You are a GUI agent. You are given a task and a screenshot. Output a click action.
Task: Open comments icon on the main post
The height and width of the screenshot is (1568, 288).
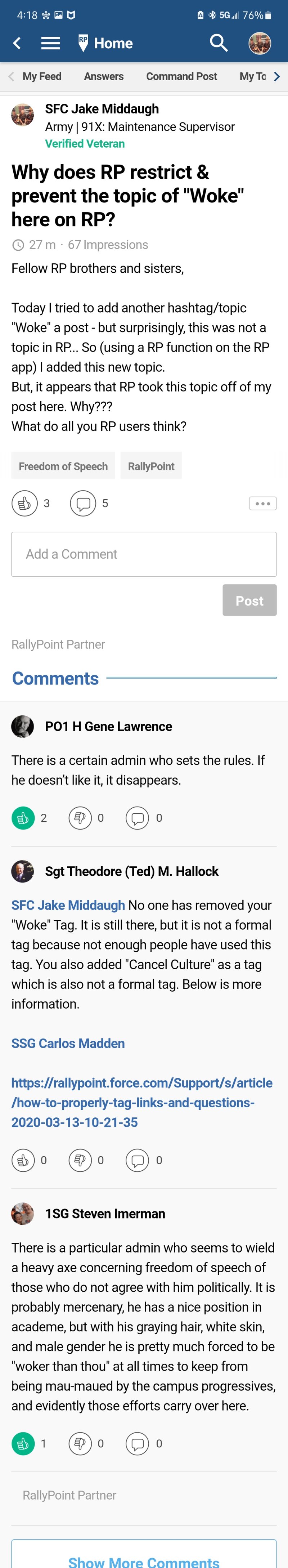pyautogui.click(x=83, y=503)
